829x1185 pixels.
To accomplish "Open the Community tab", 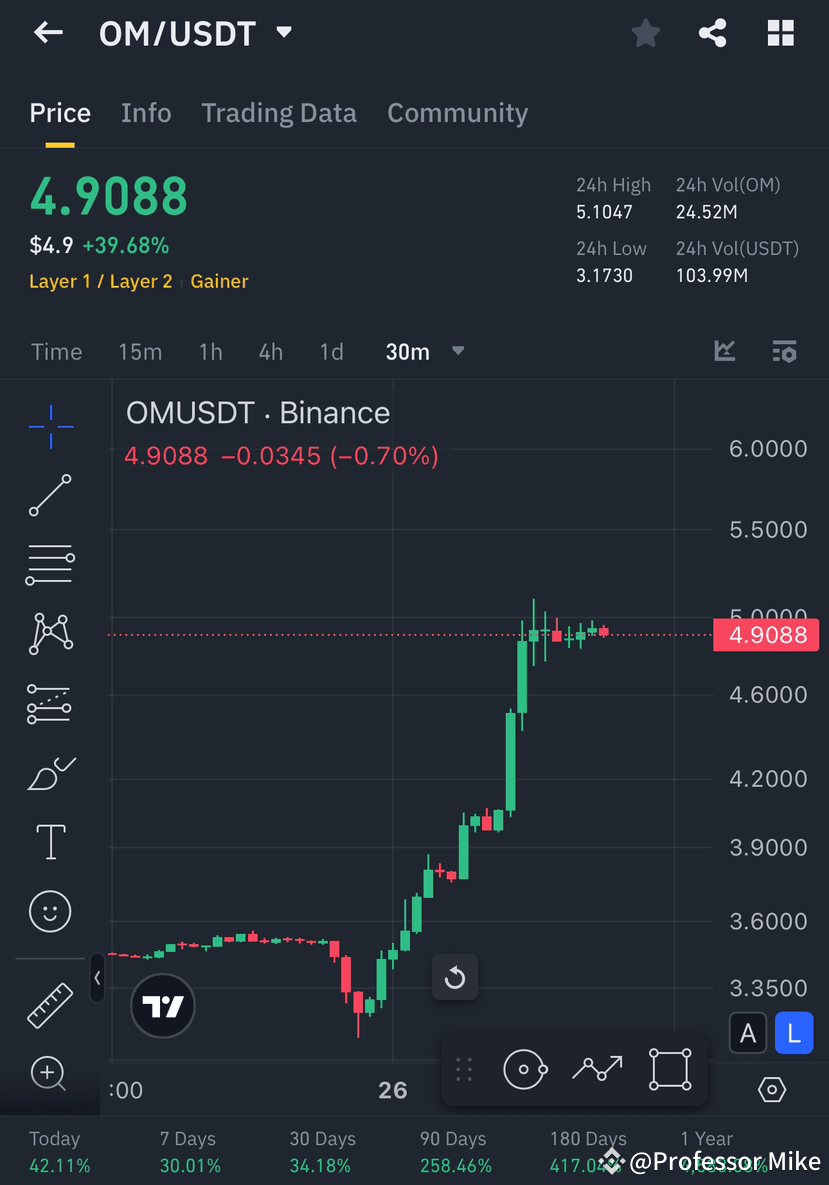I will (x=457, y=113).
